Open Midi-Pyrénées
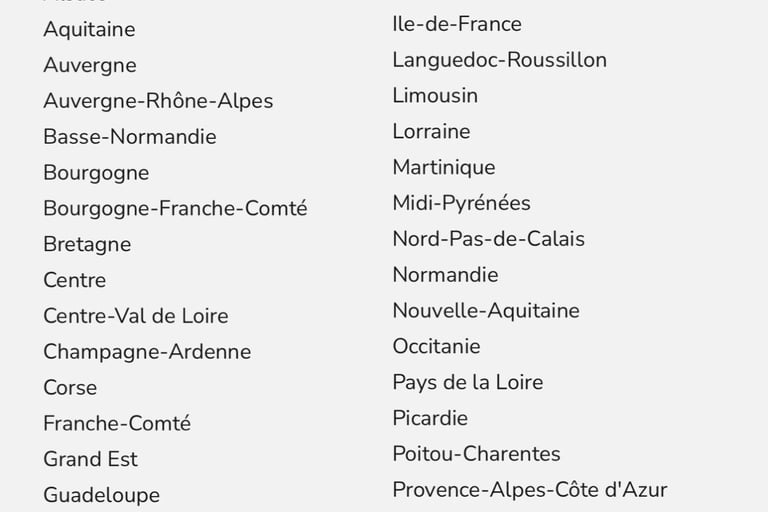 [x=461, y=203]
